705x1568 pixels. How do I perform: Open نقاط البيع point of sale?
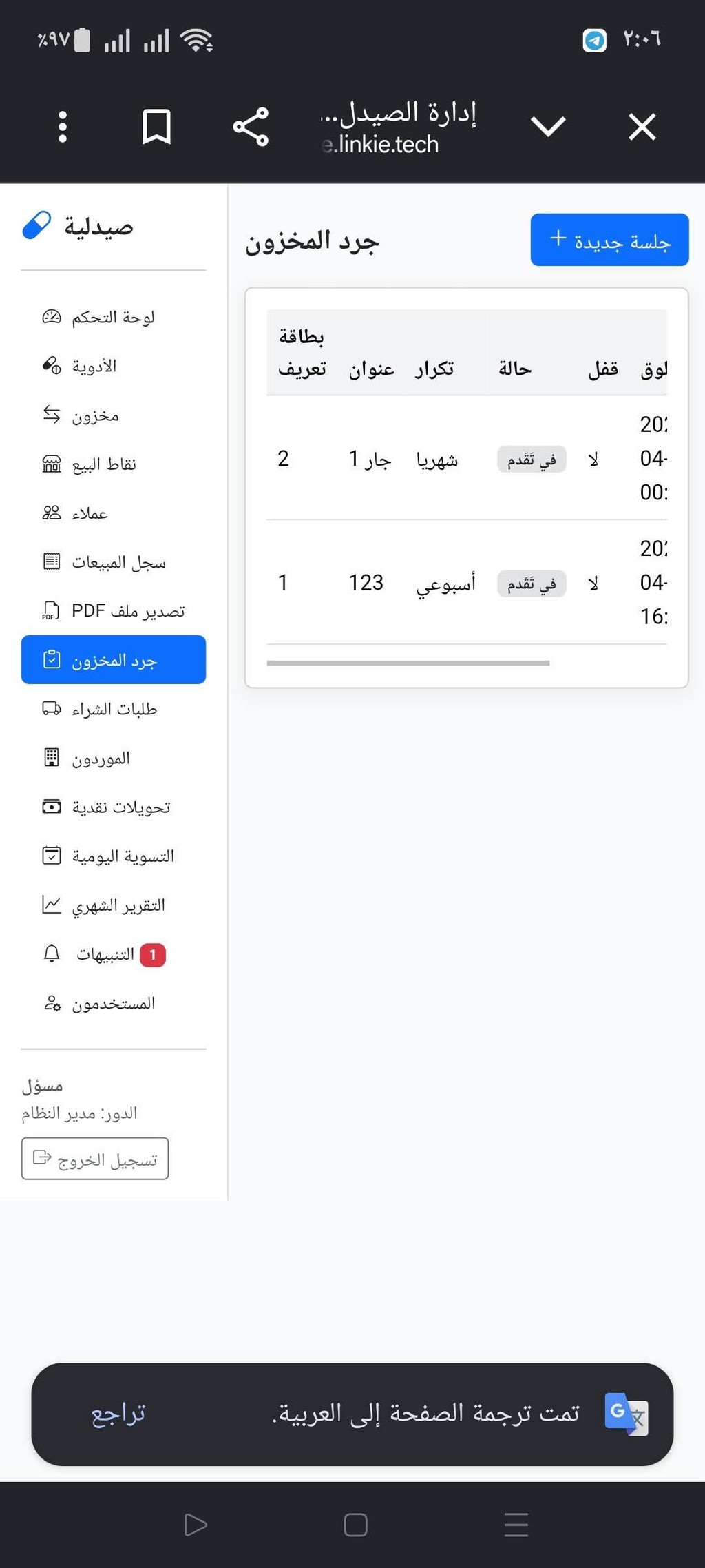click(114, 464)
